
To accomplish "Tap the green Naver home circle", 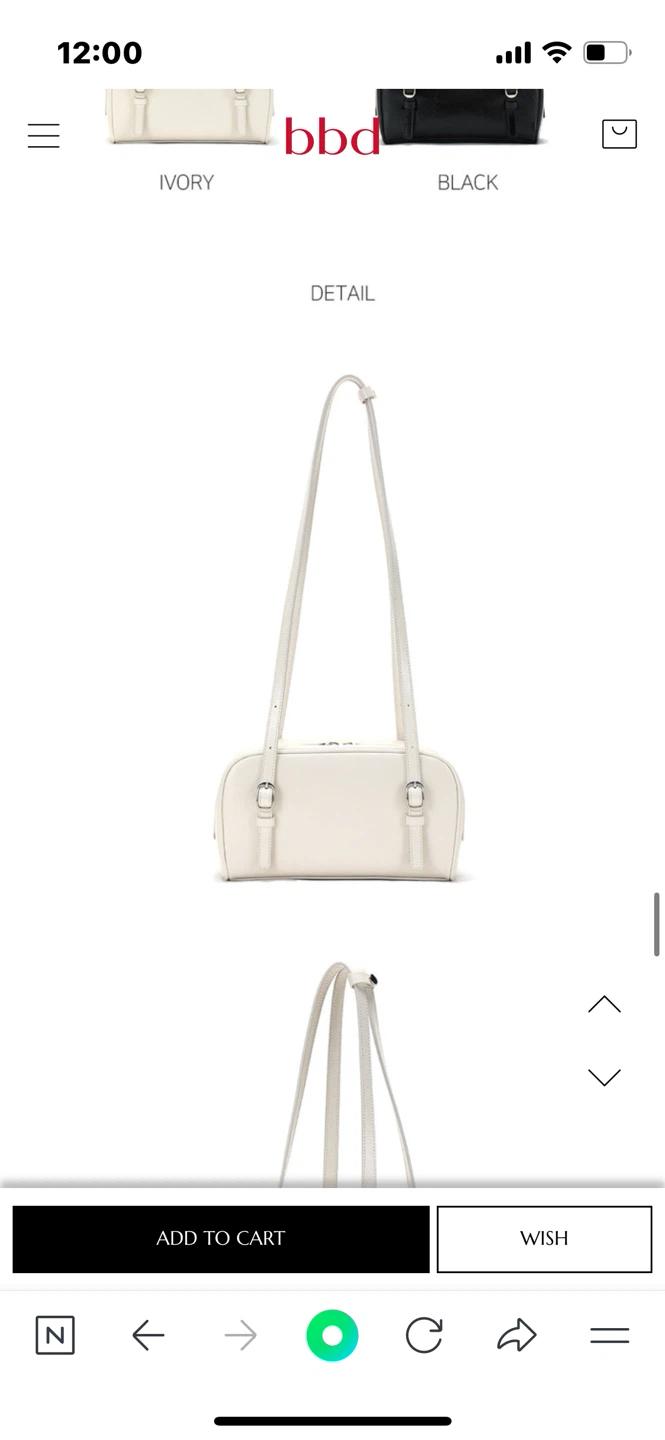I will coord(332,1335).
